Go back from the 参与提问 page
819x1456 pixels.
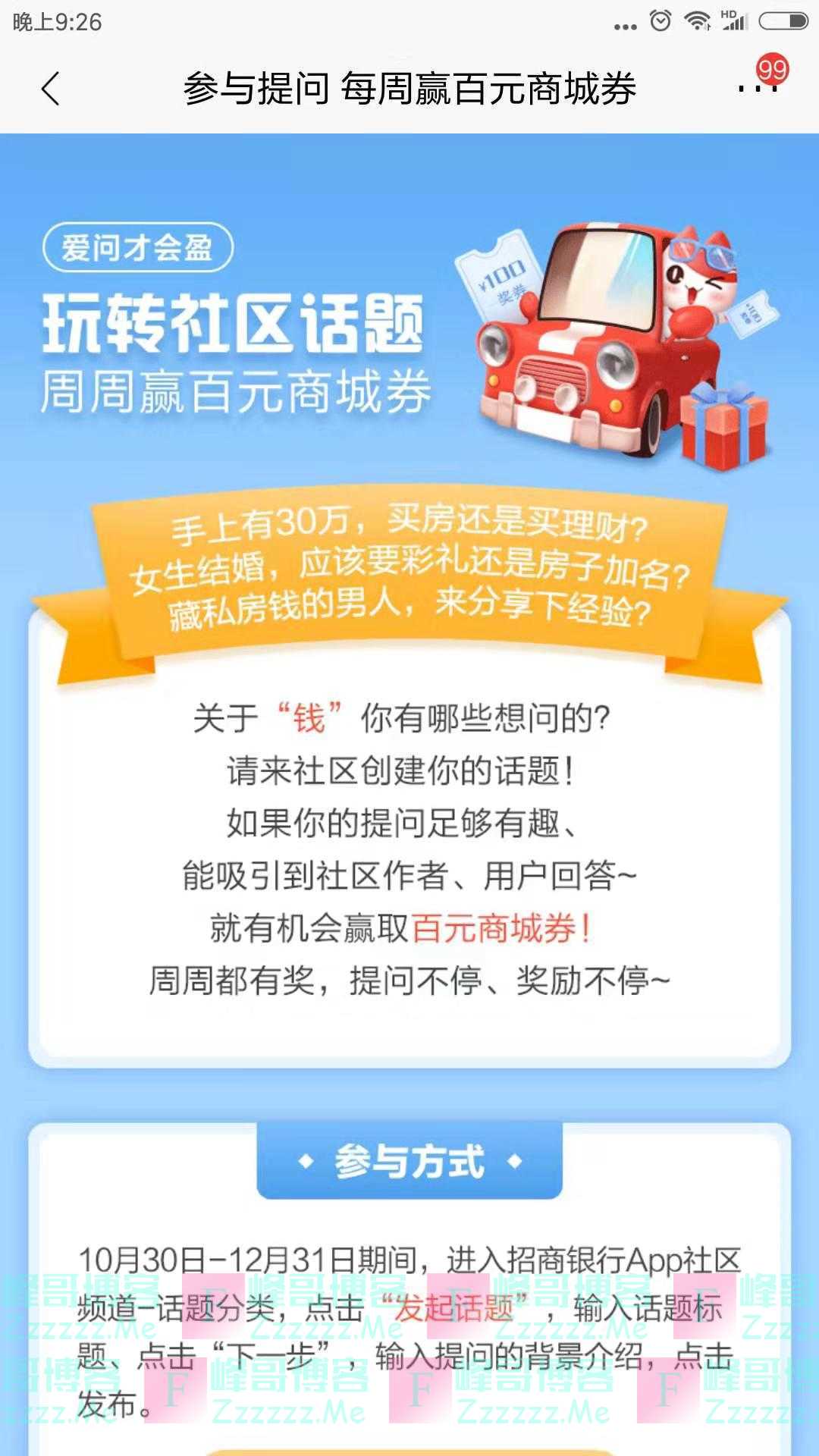point(50,89)
